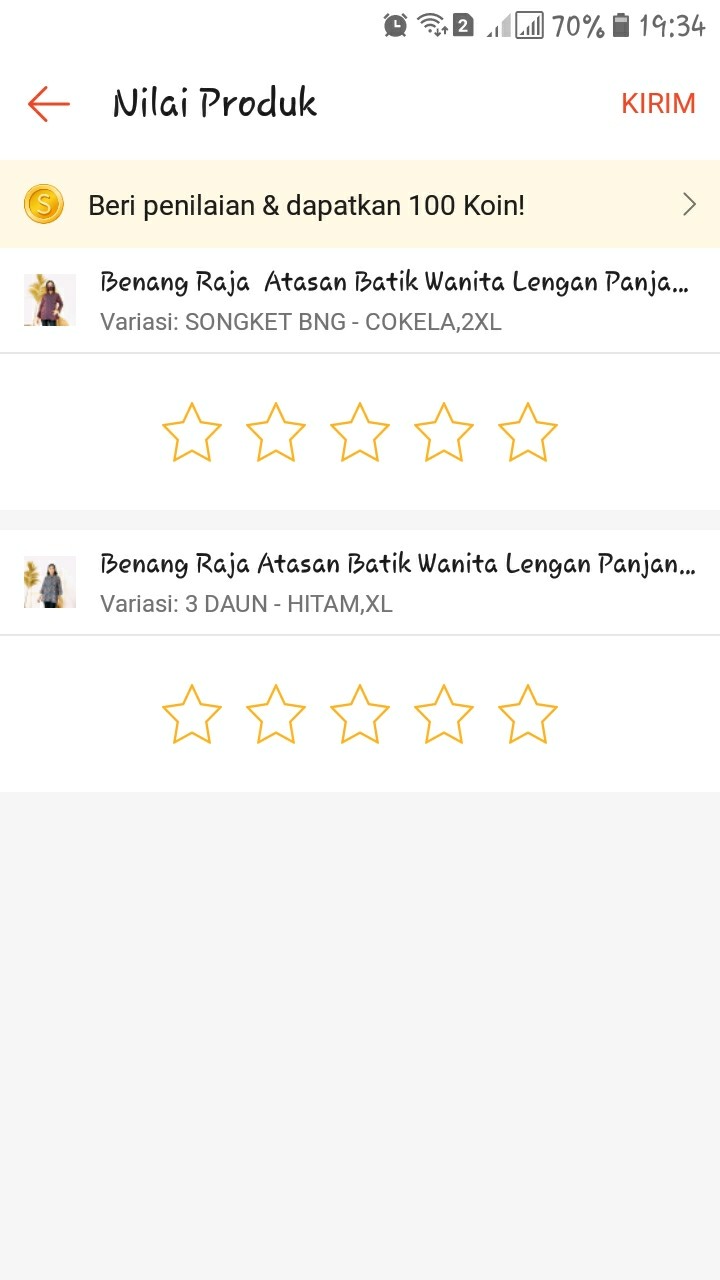
Task: Select the first star for the SONGKET BNG product
Action: pos(191,432)
